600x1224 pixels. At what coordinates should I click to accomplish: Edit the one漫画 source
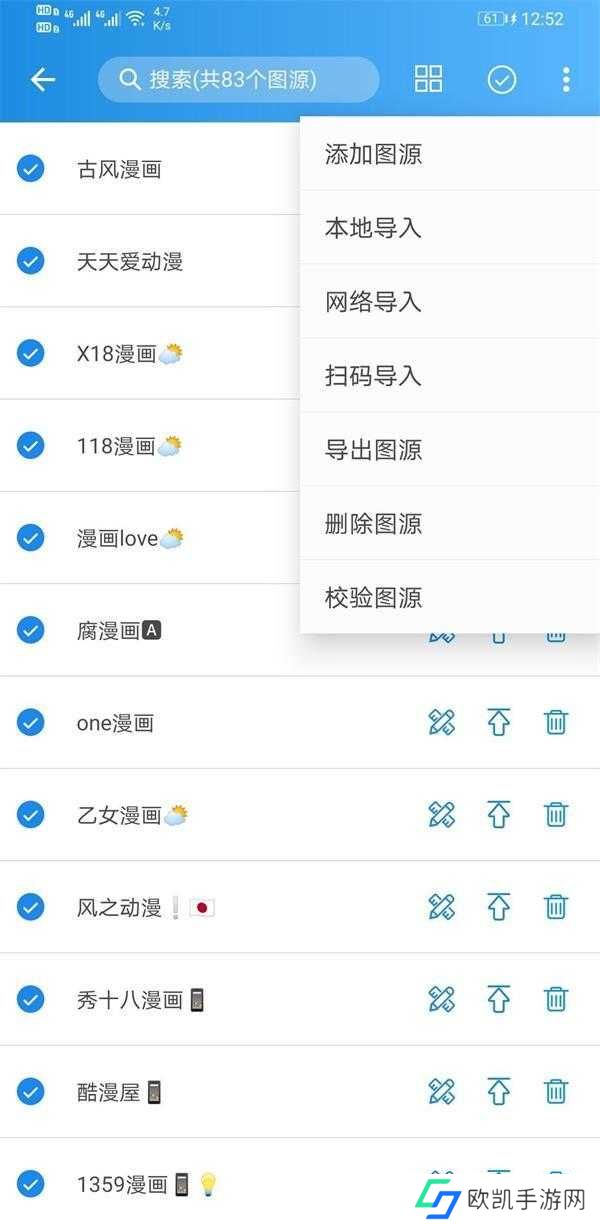(x=442, y=722)
